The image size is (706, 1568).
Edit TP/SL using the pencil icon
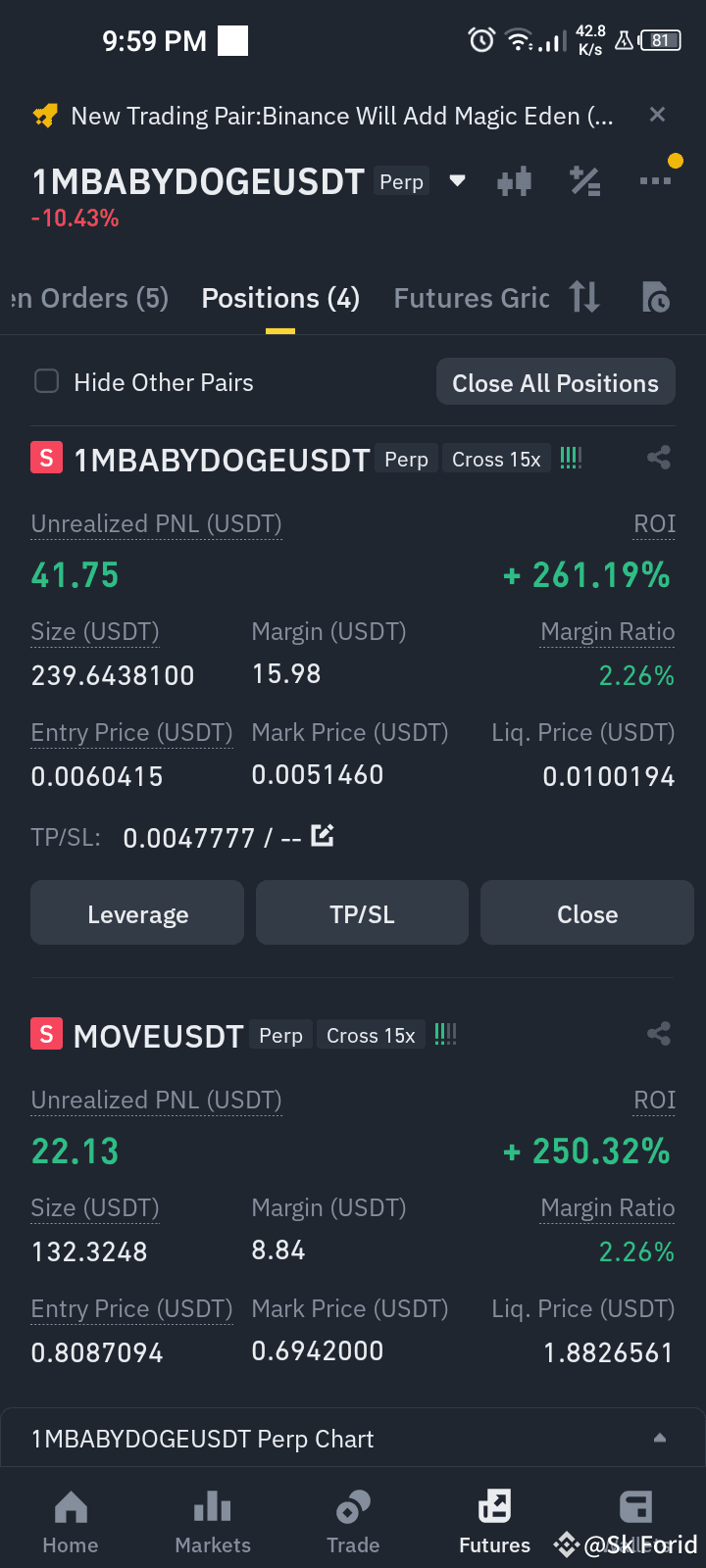pos(324,835)
